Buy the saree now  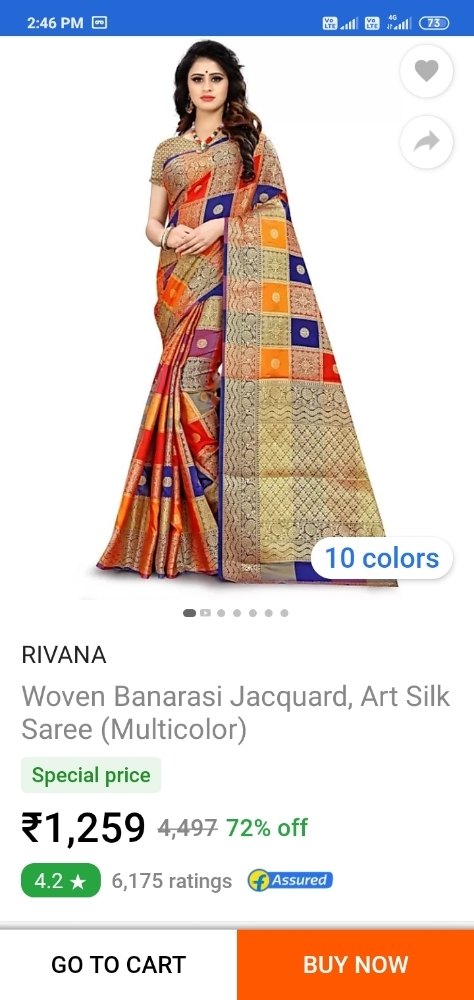pos(355,964)
